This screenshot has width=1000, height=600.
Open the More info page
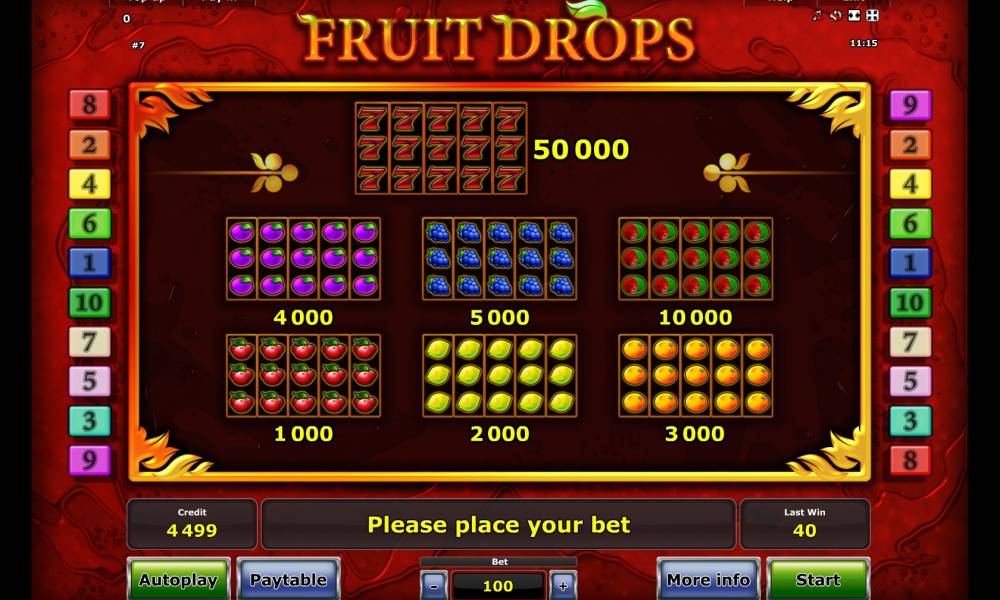click(x=708, y=580)
